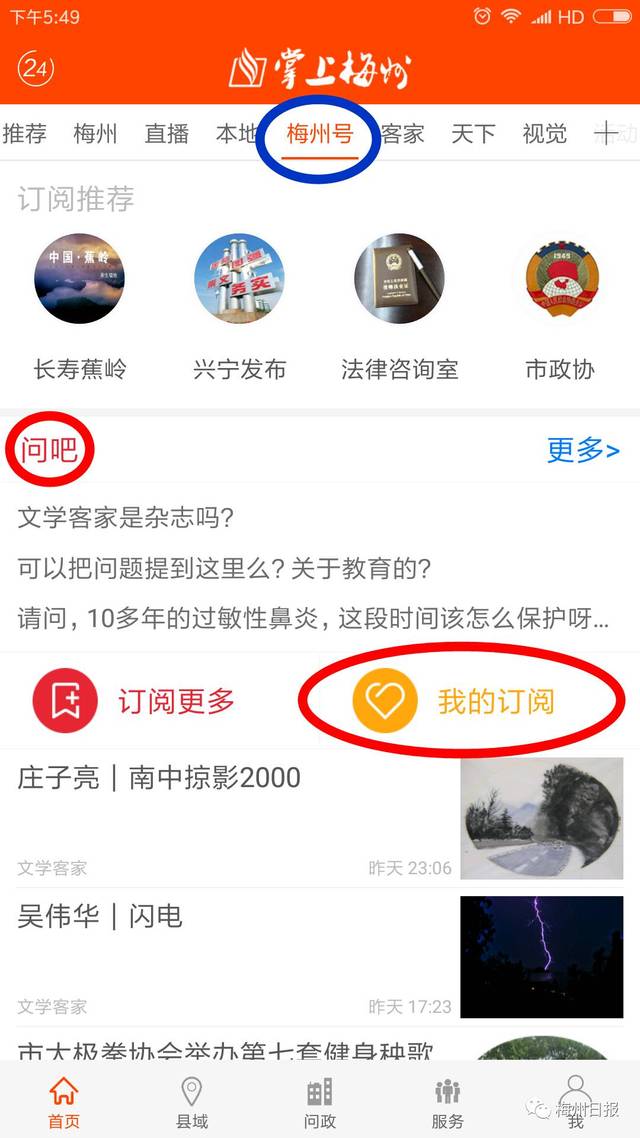Tap 更多 to see more questions
640x1138 pixels.
583,450
